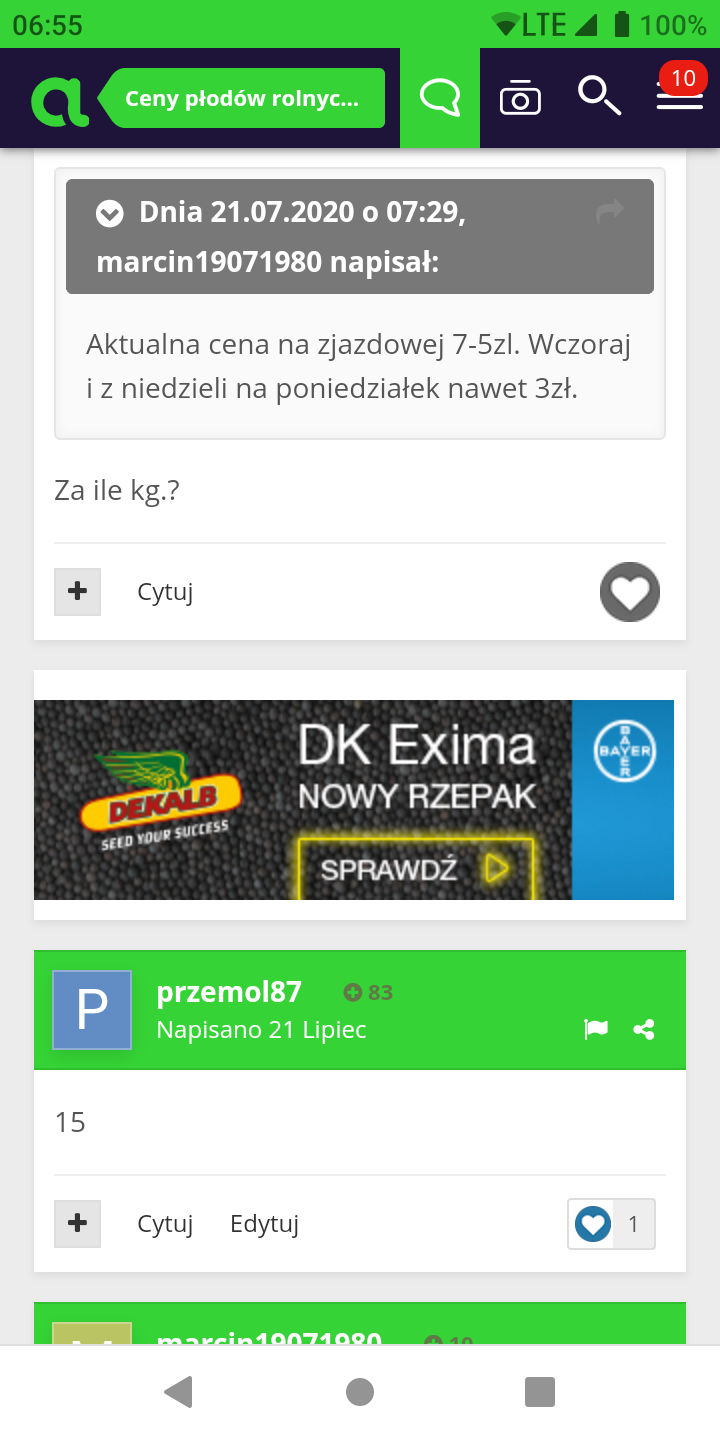Open the DK Exima Dekalb advertisement
This screenshot has width=720, height=1440.
(x=354, y=799)
